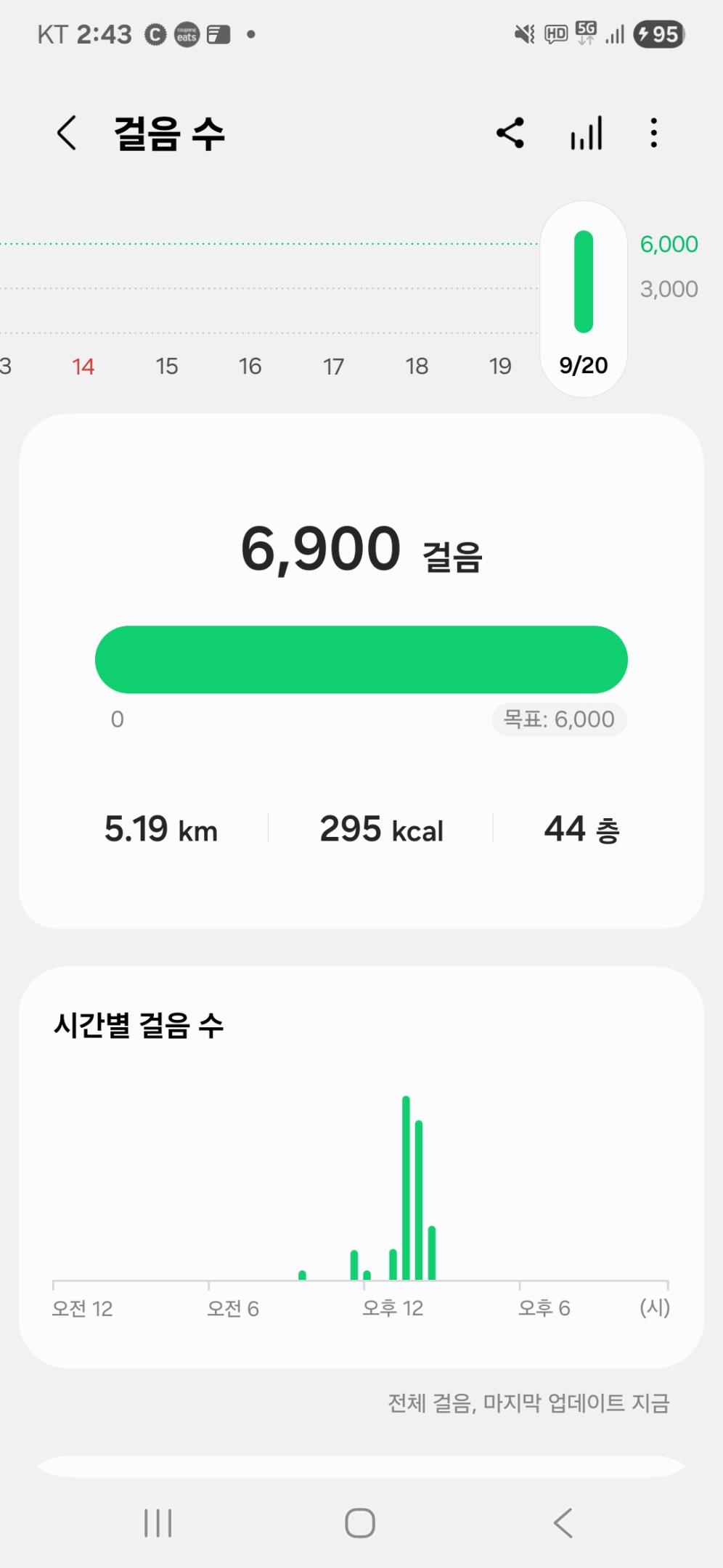Screen dimensions: 723x1568
Task: Select day 17 in the date strip
Action: tap(334, 366)
